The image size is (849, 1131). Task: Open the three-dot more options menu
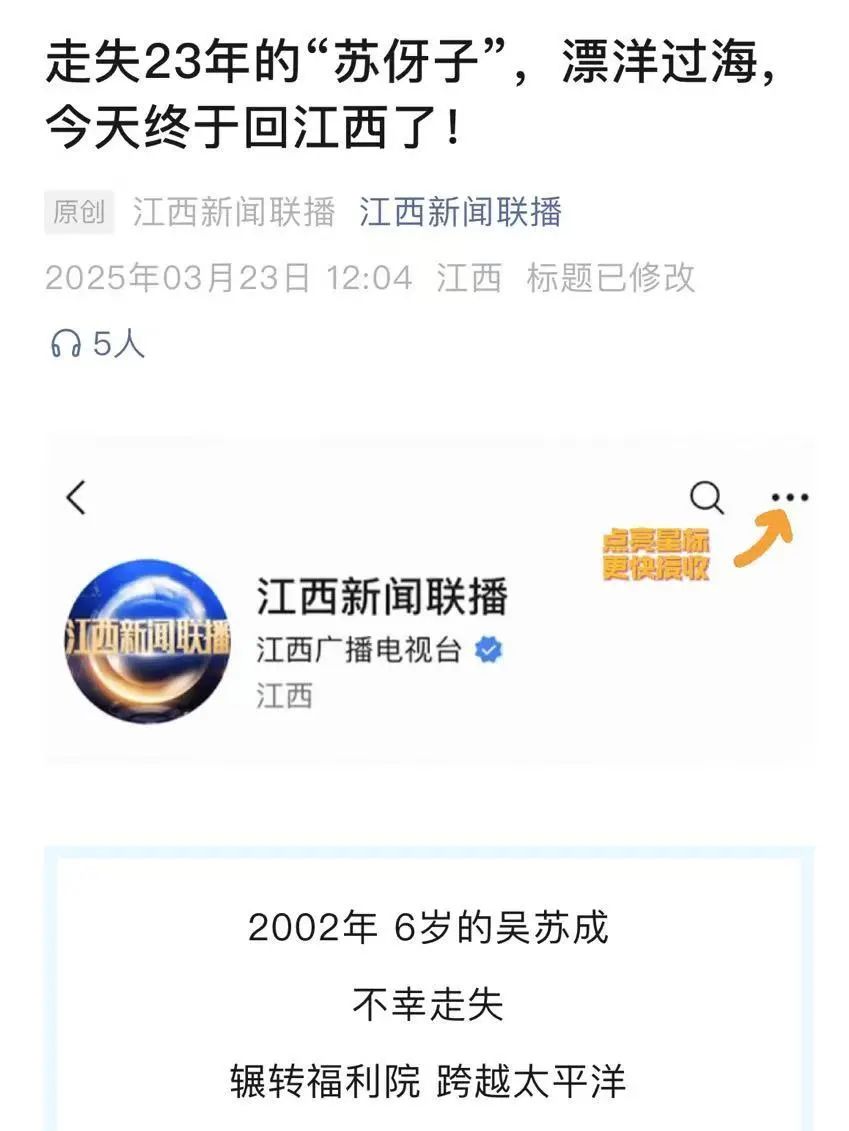(x=792, y=497)
